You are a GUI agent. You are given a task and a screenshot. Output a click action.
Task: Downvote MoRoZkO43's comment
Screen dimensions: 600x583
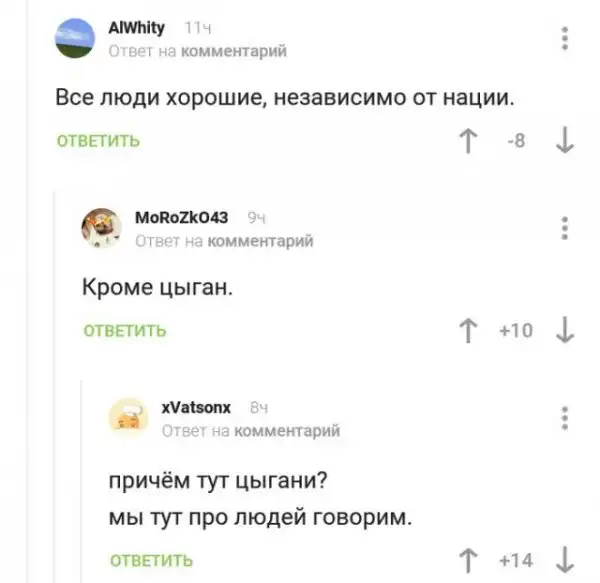[x=565, y=330]
